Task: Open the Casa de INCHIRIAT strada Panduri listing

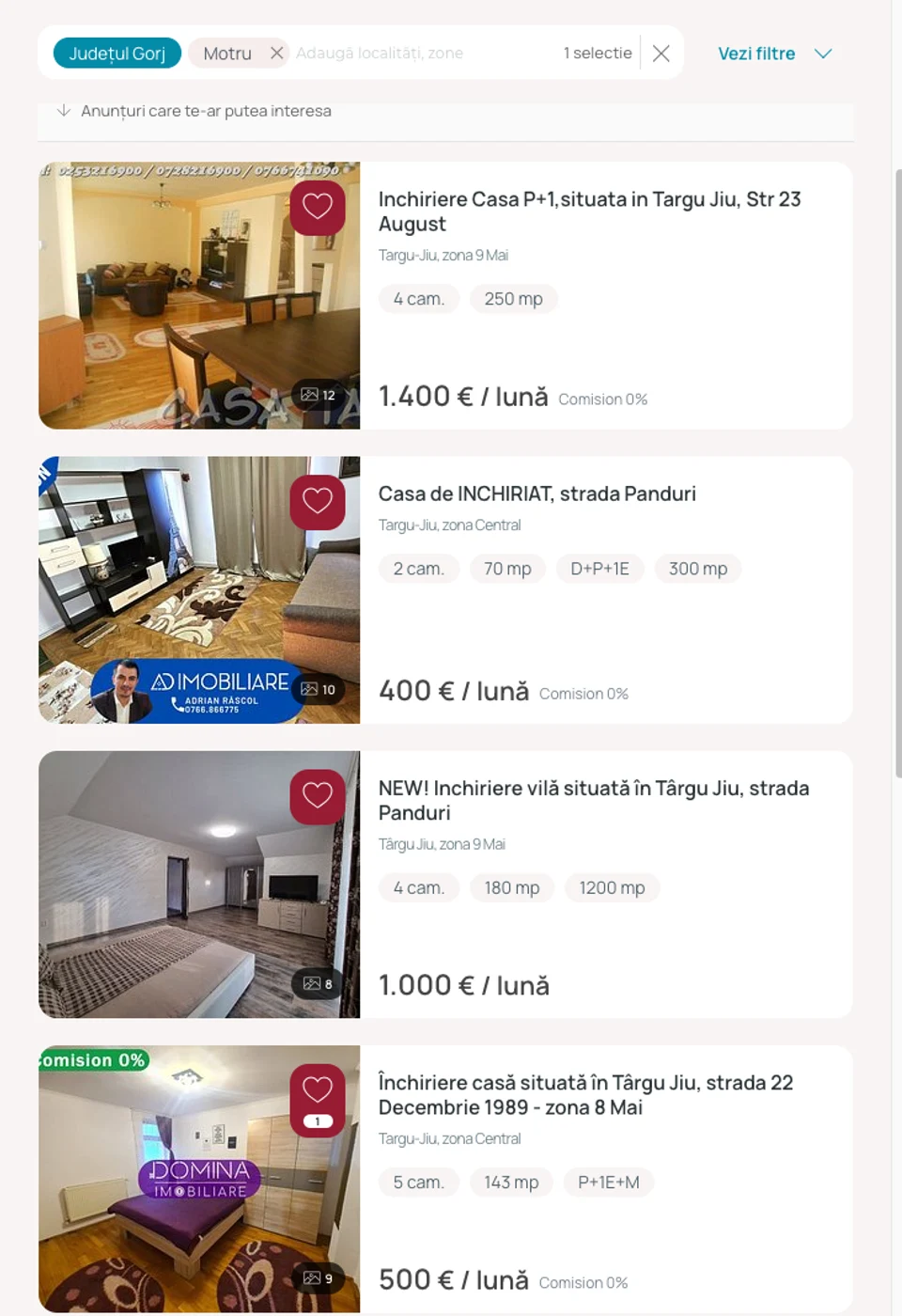Action: 537,494
